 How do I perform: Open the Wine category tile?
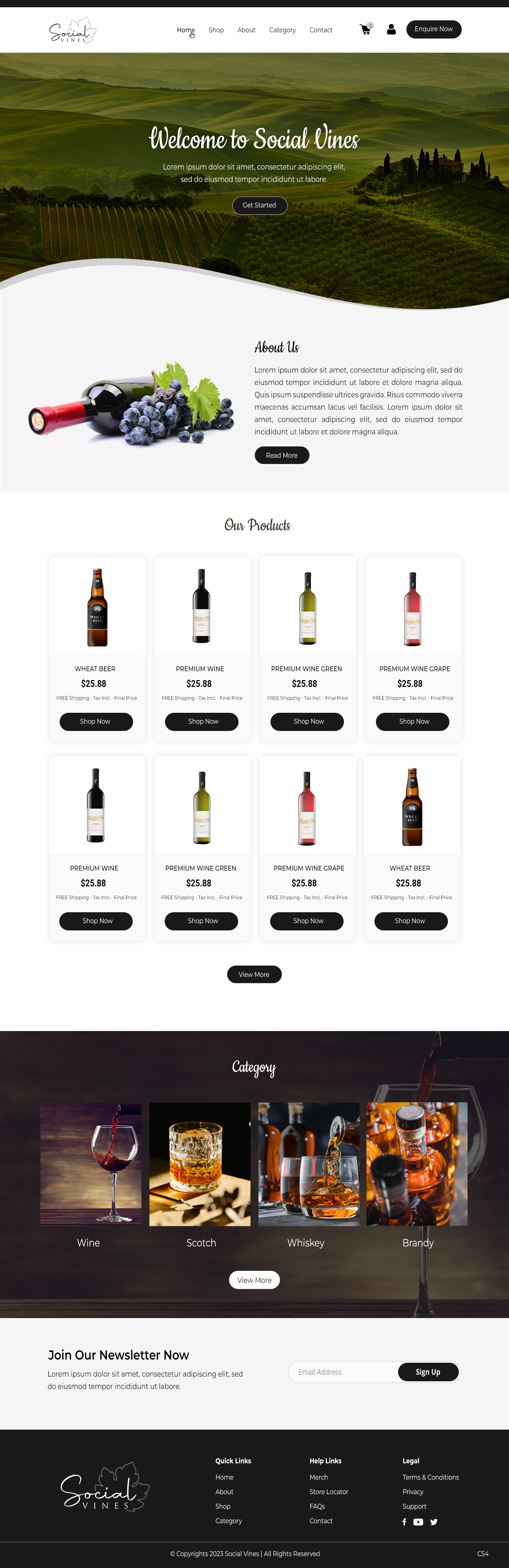coord(91,1164)
